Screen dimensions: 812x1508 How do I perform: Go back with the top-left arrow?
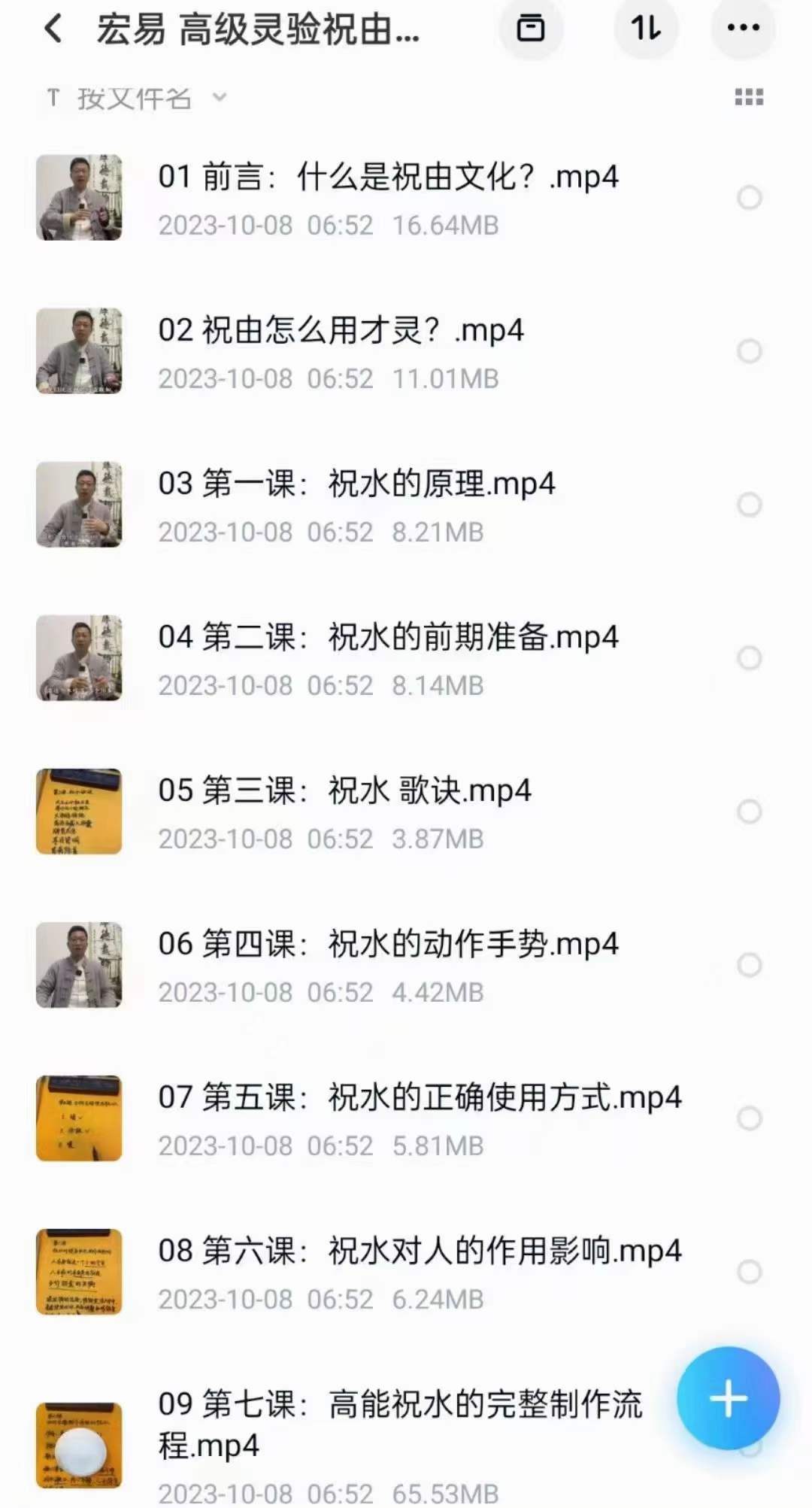pos(53,29)
